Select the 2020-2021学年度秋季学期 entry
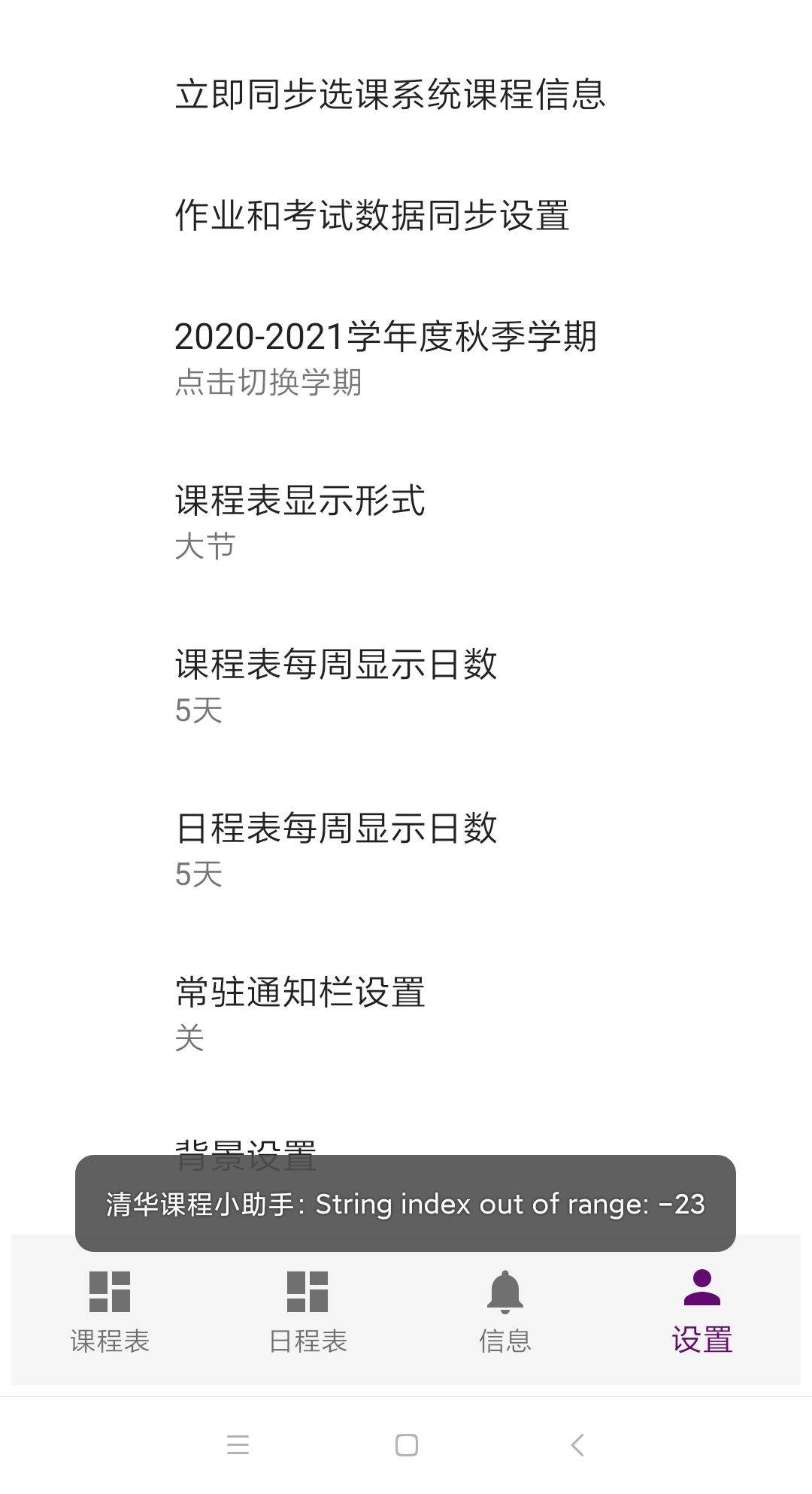 [x=386, y=340]
